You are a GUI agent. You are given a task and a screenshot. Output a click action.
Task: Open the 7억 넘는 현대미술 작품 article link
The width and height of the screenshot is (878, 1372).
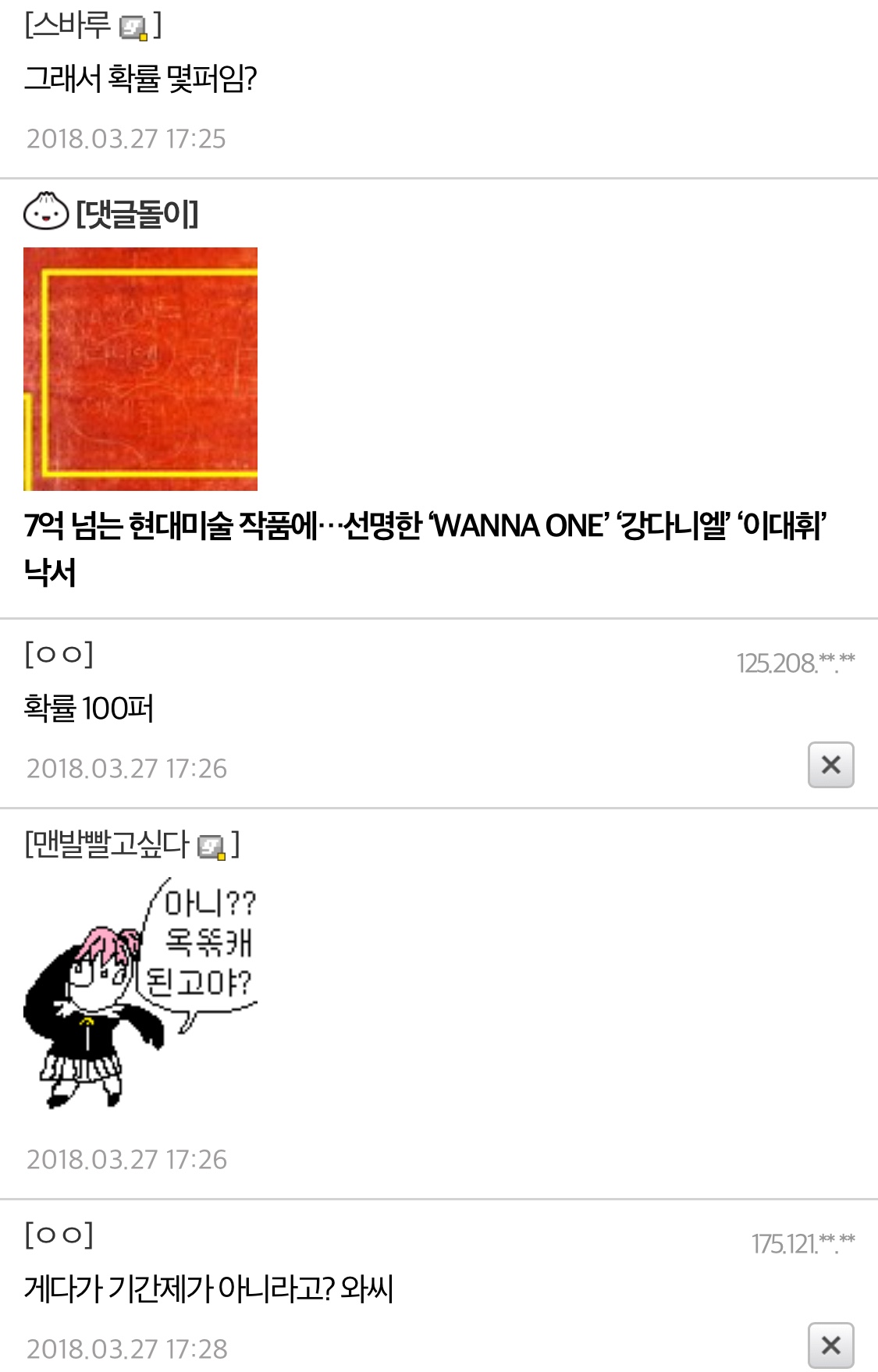pyautogui.click(x=425, y=528)
